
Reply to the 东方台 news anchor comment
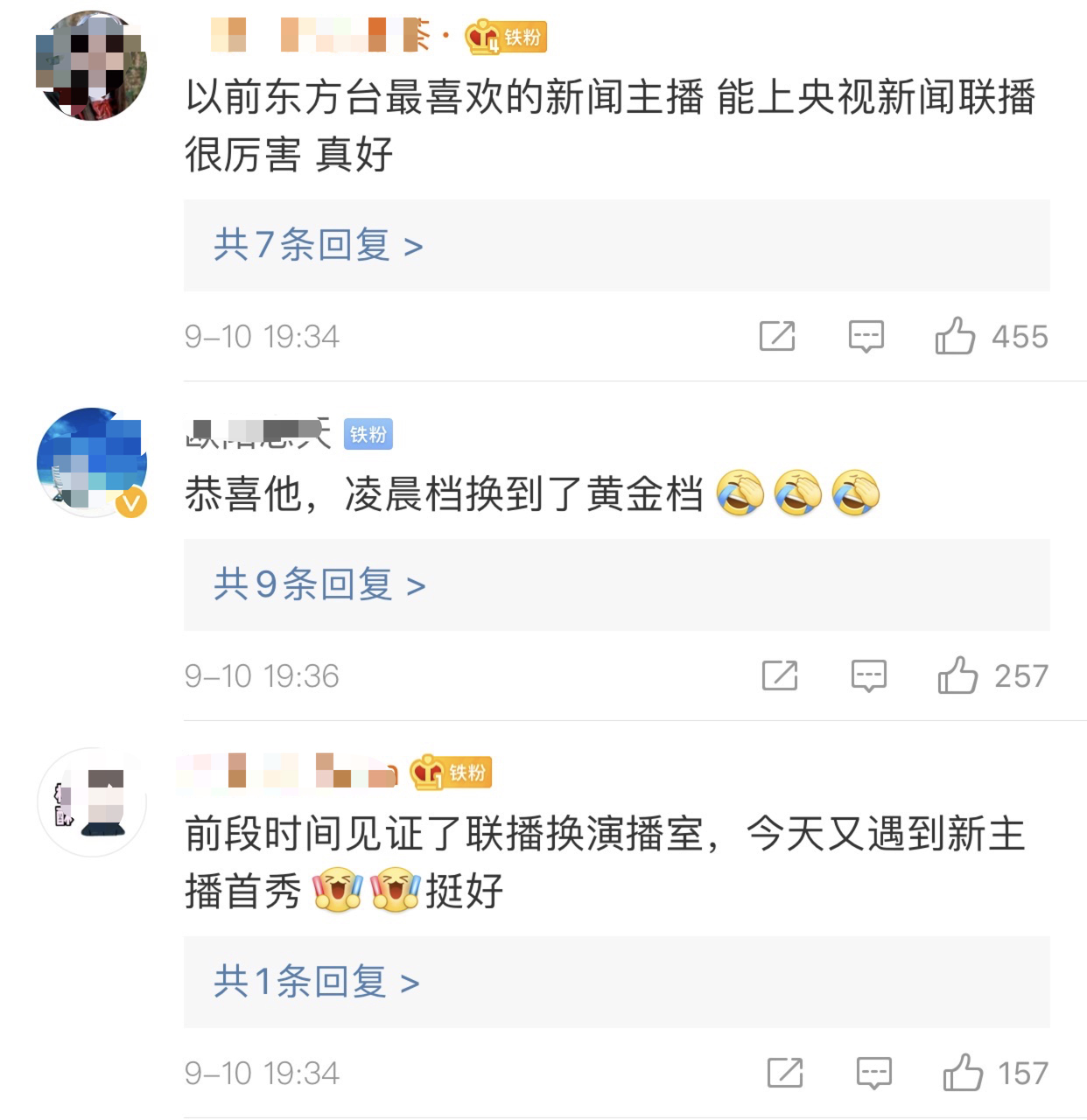coord(866,336)
